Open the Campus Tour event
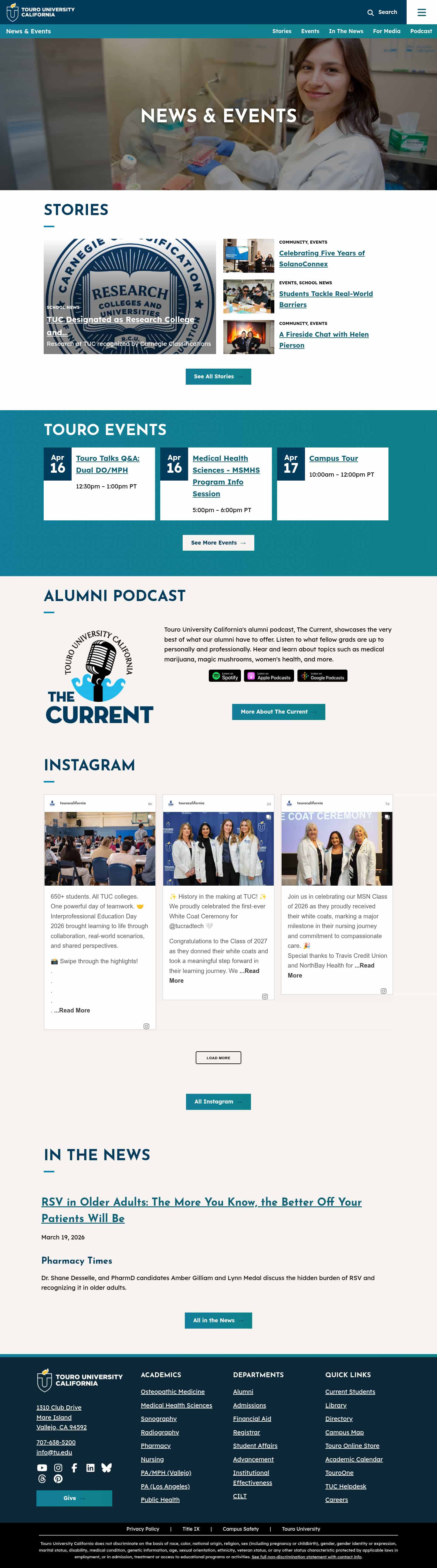The width and height of the screenshot is (437, 1568). click(333, 458)
